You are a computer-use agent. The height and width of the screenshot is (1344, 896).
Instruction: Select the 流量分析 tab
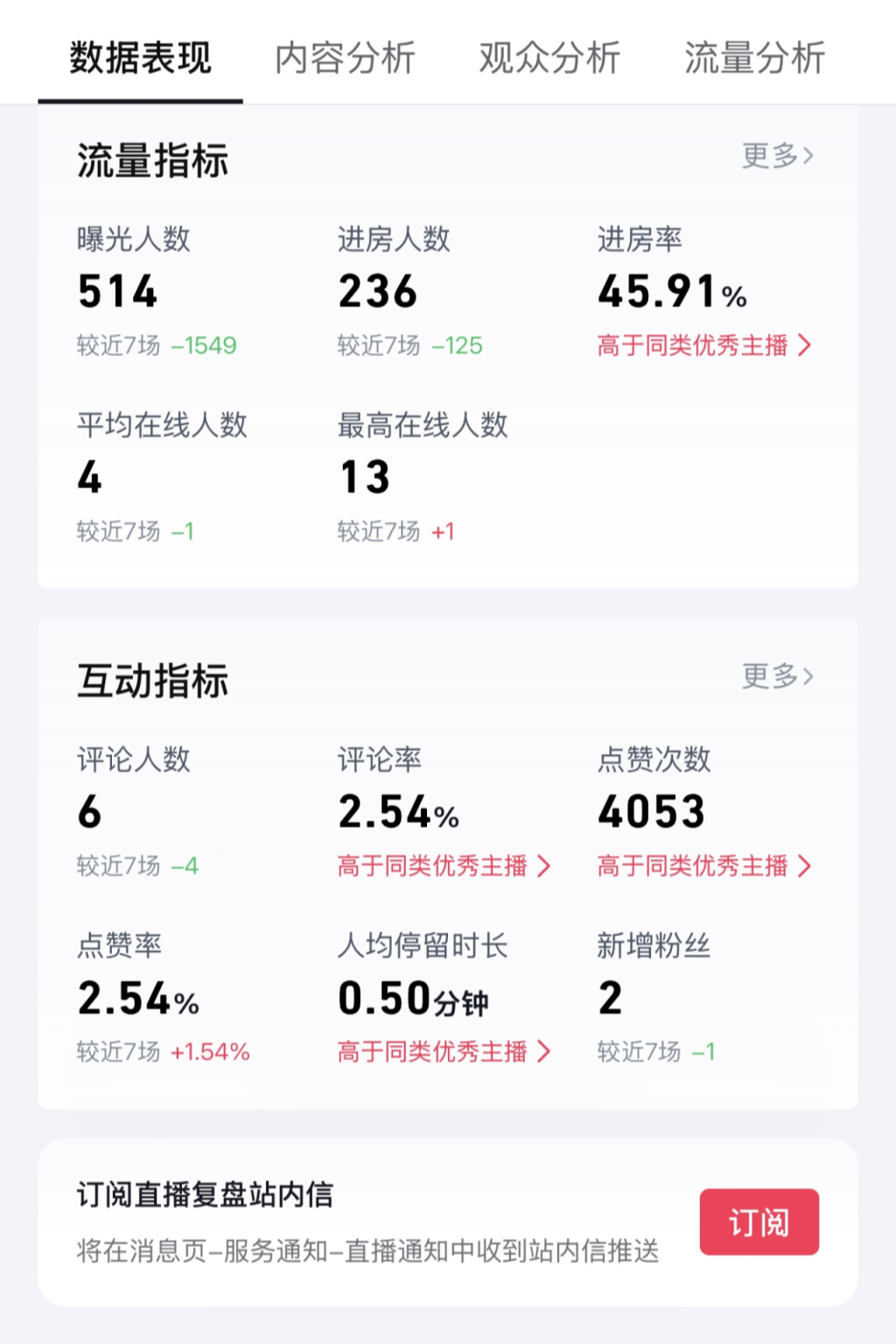pos(754,58)
